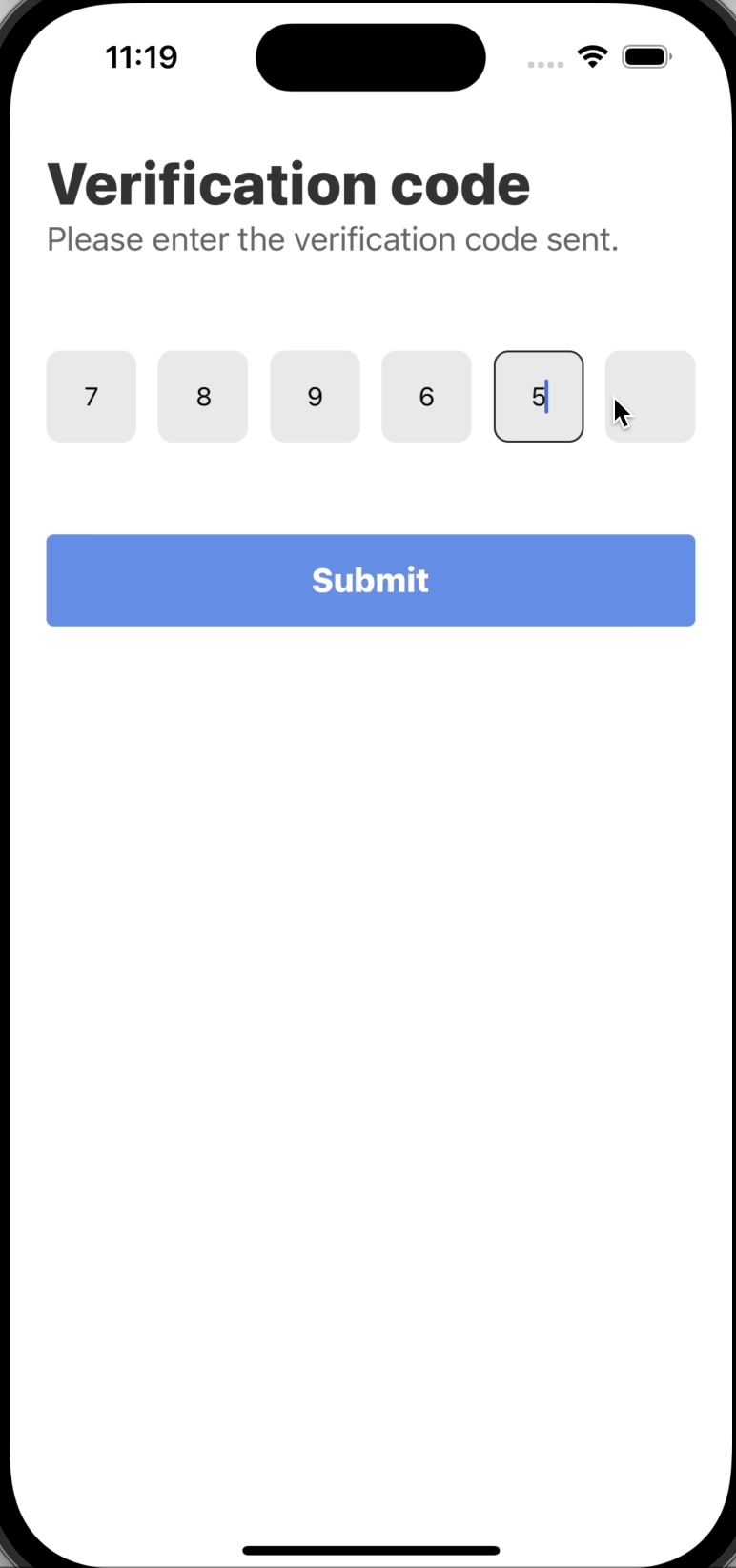Focus the empty last code box
This screenshot has width=736, height=1568.
click(x=650, y=397)
